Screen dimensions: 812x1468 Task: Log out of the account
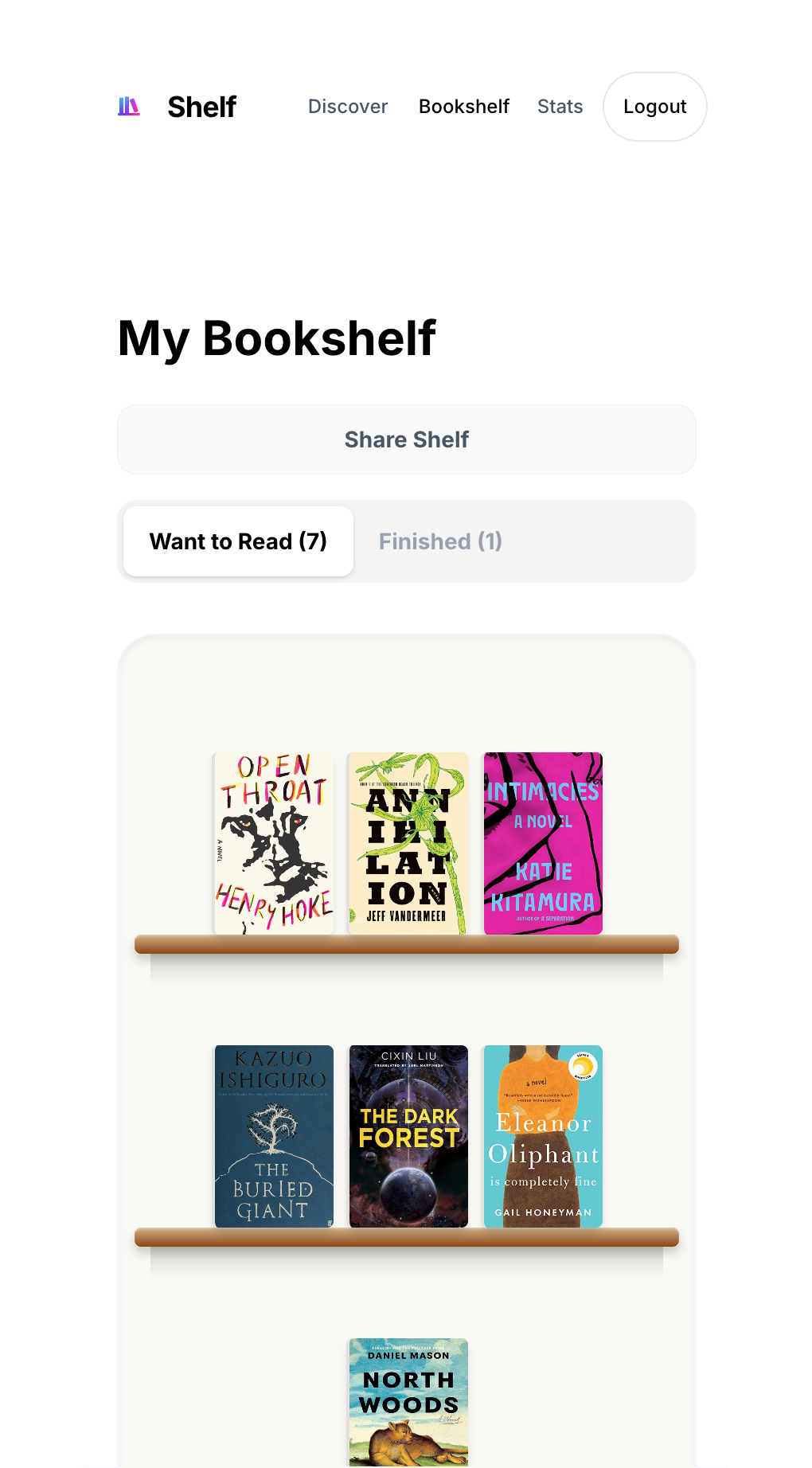(x=654, y=107)
